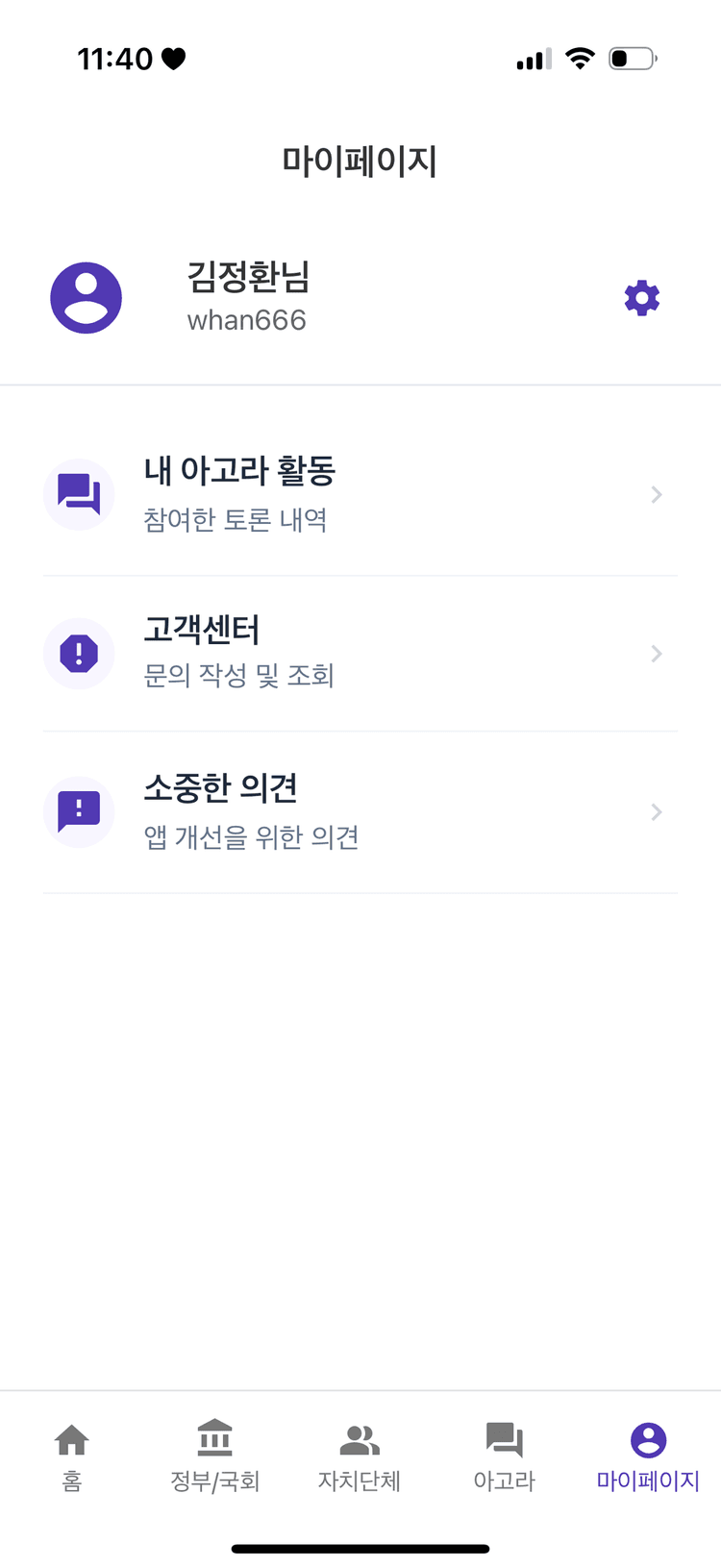Viewport: 721px width, 1568px height.
Task: Select the 마이페이지 person icon
Action: click(647, 1439)
